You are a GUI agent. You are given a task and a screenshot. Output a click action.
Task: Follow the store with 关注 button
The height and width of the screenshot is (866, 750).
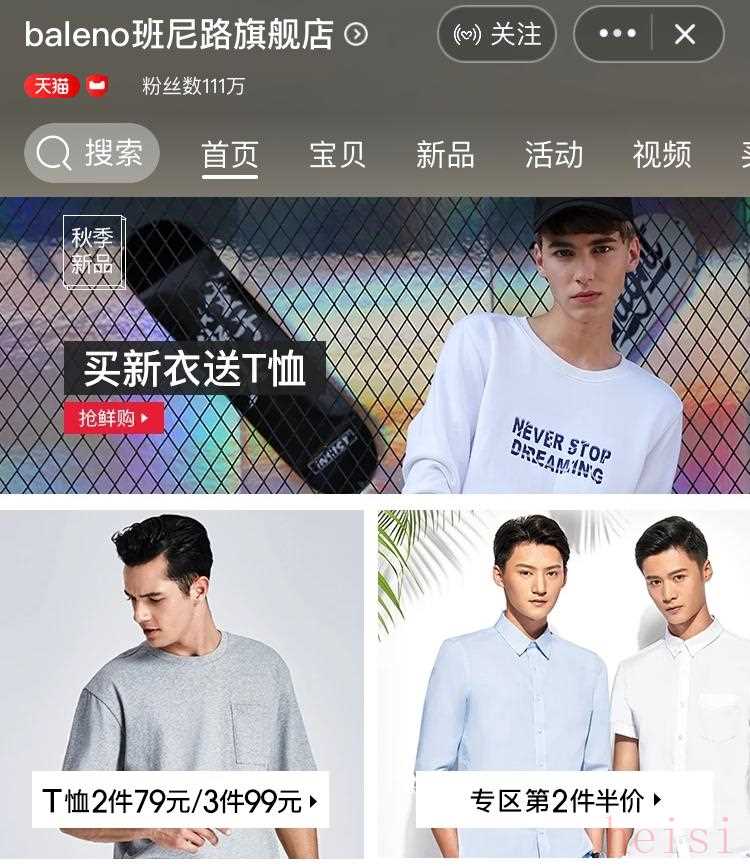[x=497, y=35]
